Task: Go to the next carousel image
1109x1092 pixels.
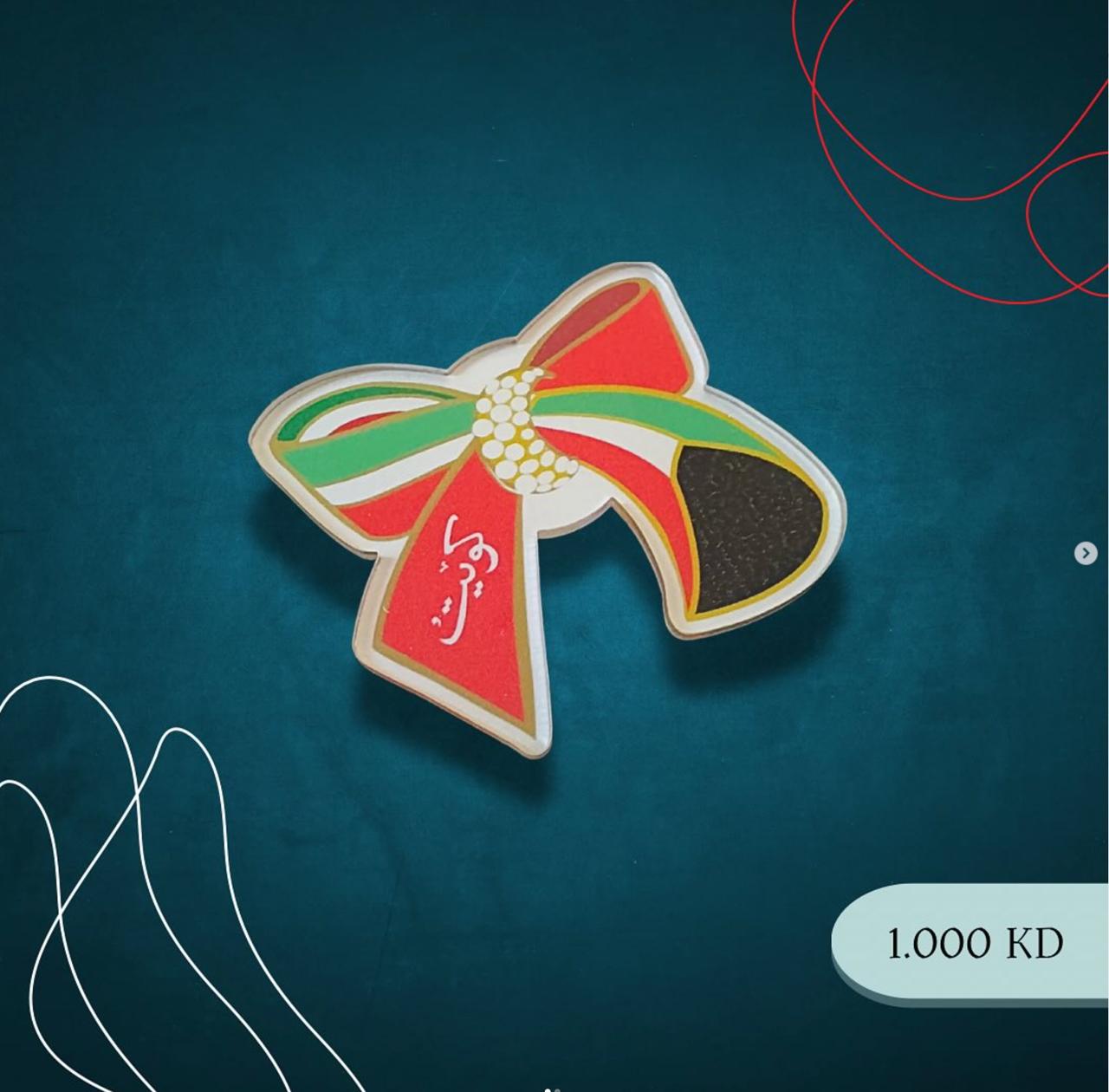Action: coord(1086,553)
